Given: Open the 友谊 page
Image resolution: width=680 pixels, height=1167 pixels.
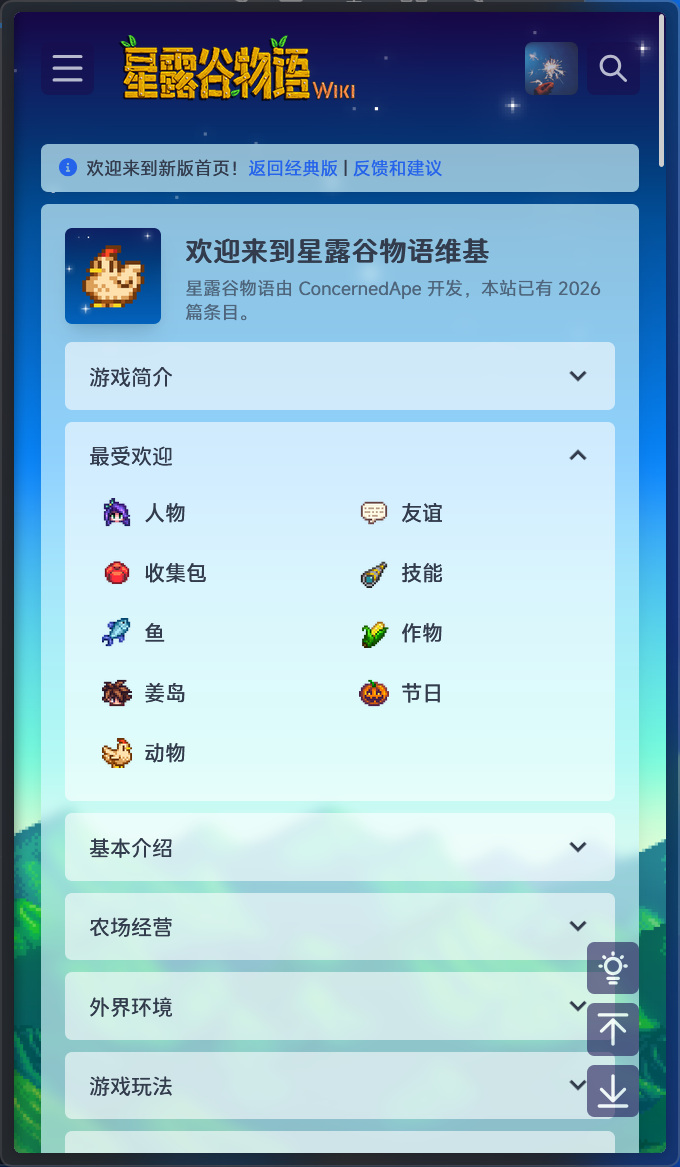Looking at the screenshot, I should point(402,513).
